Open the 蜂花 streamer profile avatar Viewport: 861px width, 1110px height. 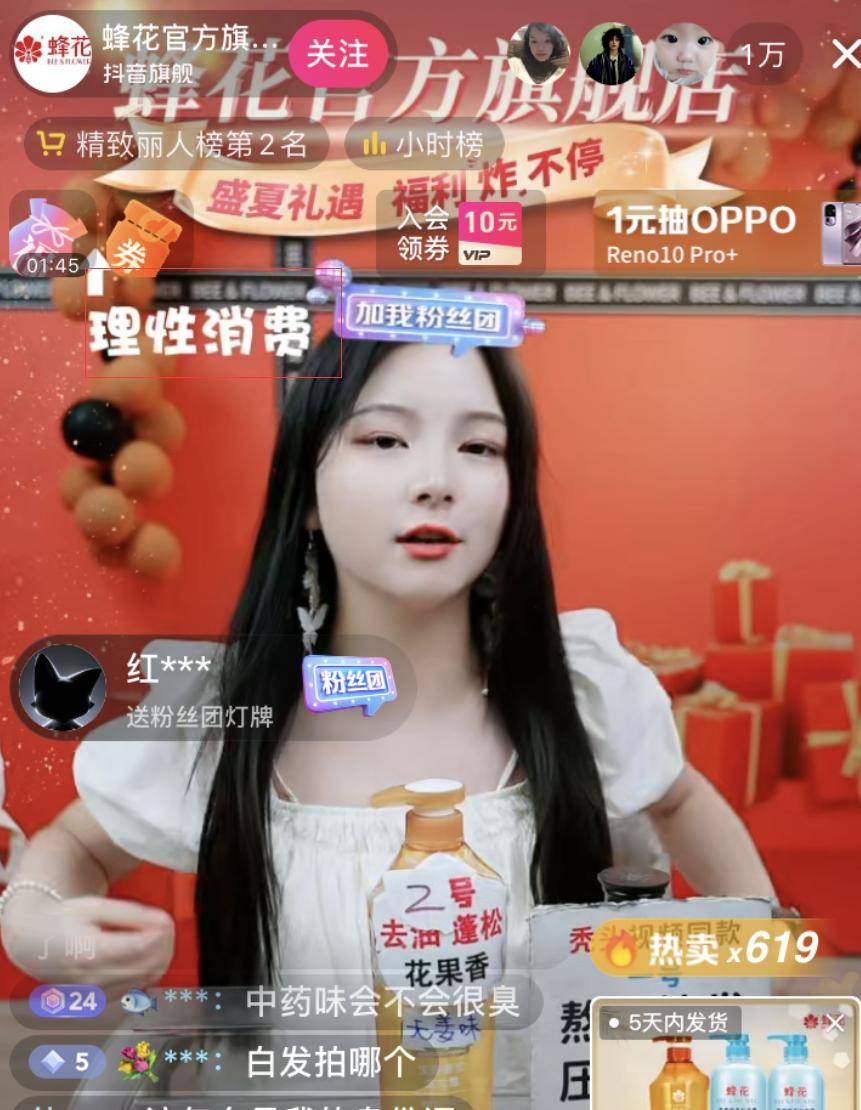pyautogui.click(x=51, y=54)
